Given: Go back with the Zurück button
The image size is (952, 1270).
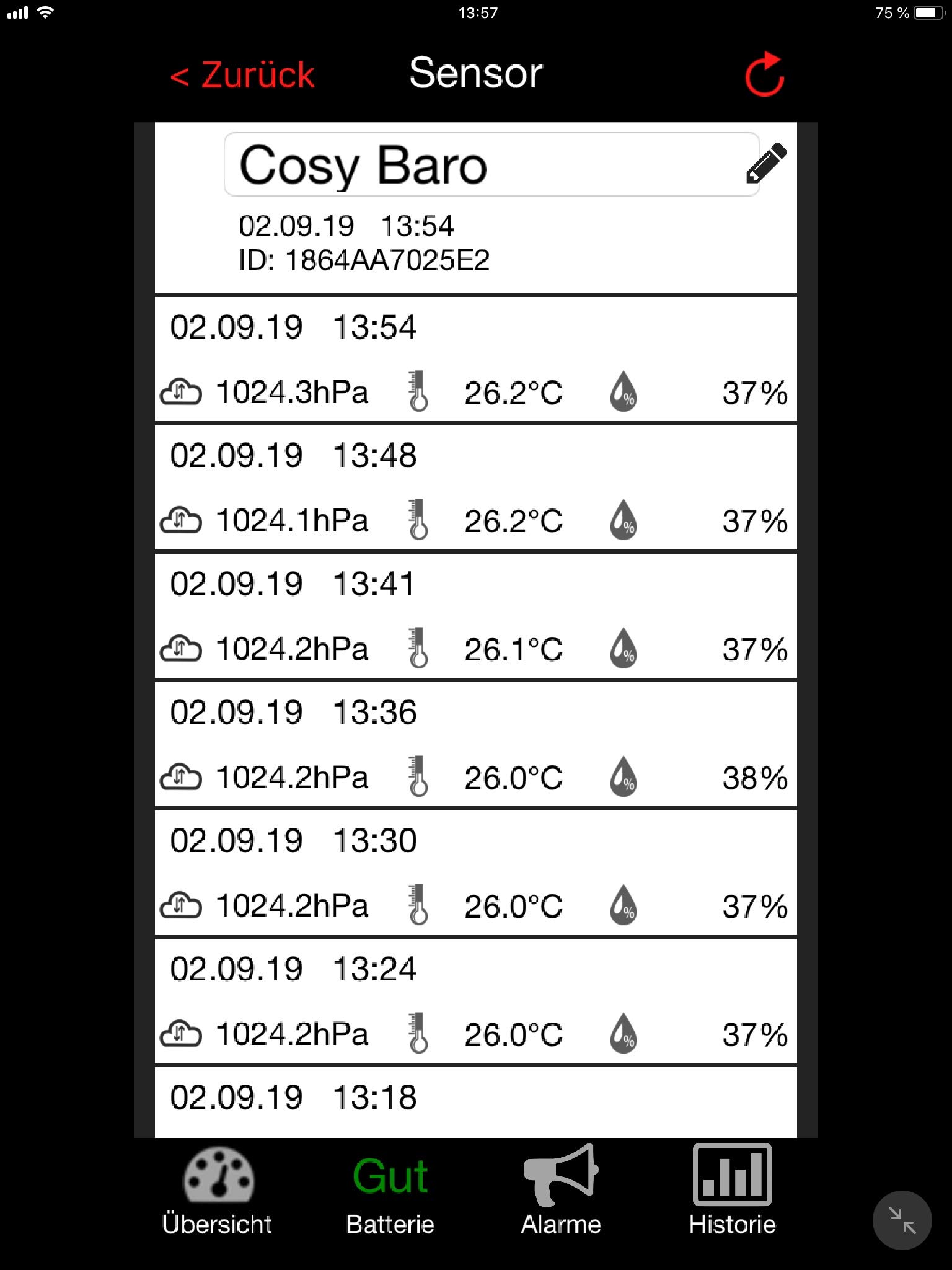Looking at the screenshot, I should [242, 76].
